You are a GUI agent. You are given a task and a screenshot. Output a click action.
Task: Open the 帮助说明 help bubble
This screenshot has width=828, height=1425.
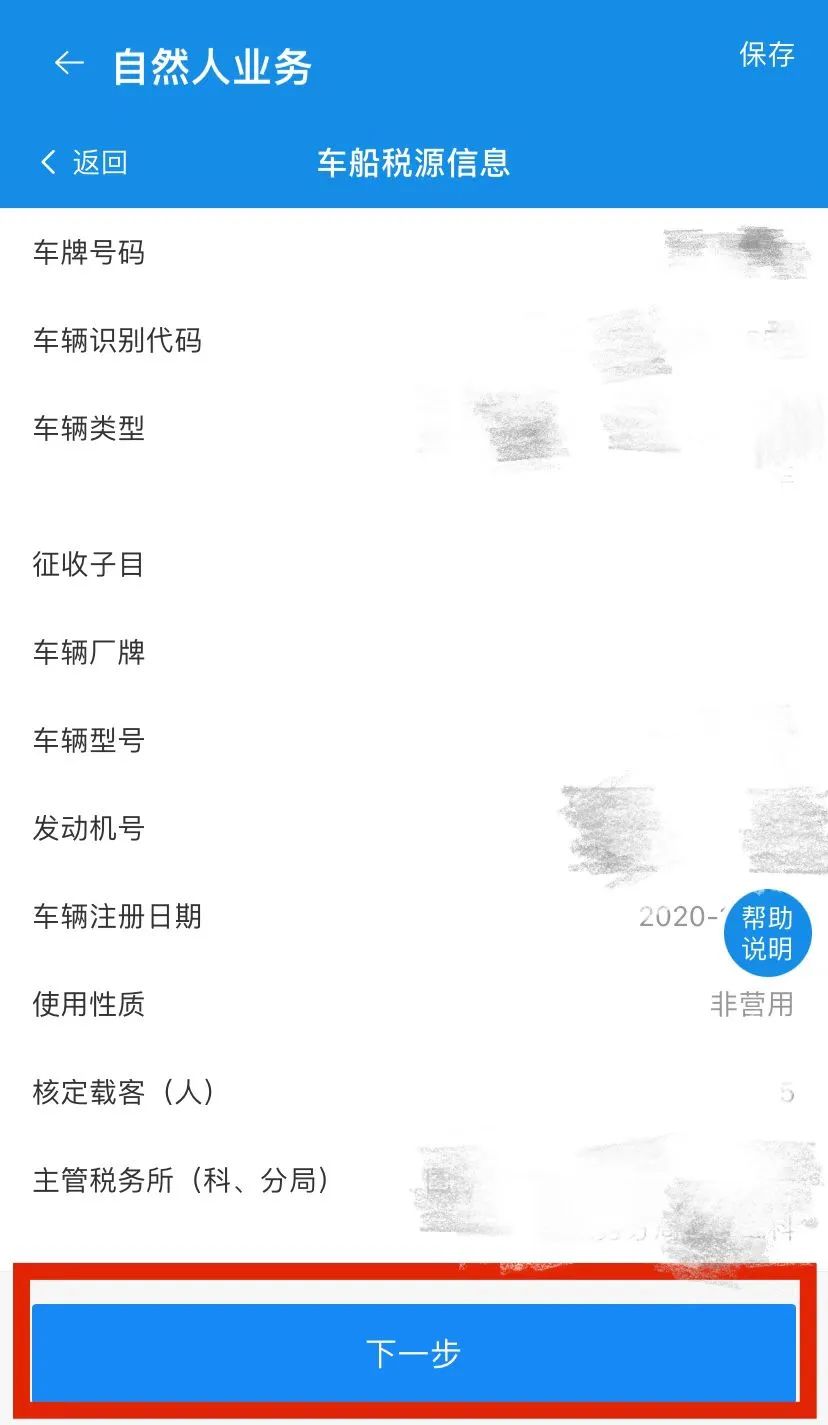point(767,933)
